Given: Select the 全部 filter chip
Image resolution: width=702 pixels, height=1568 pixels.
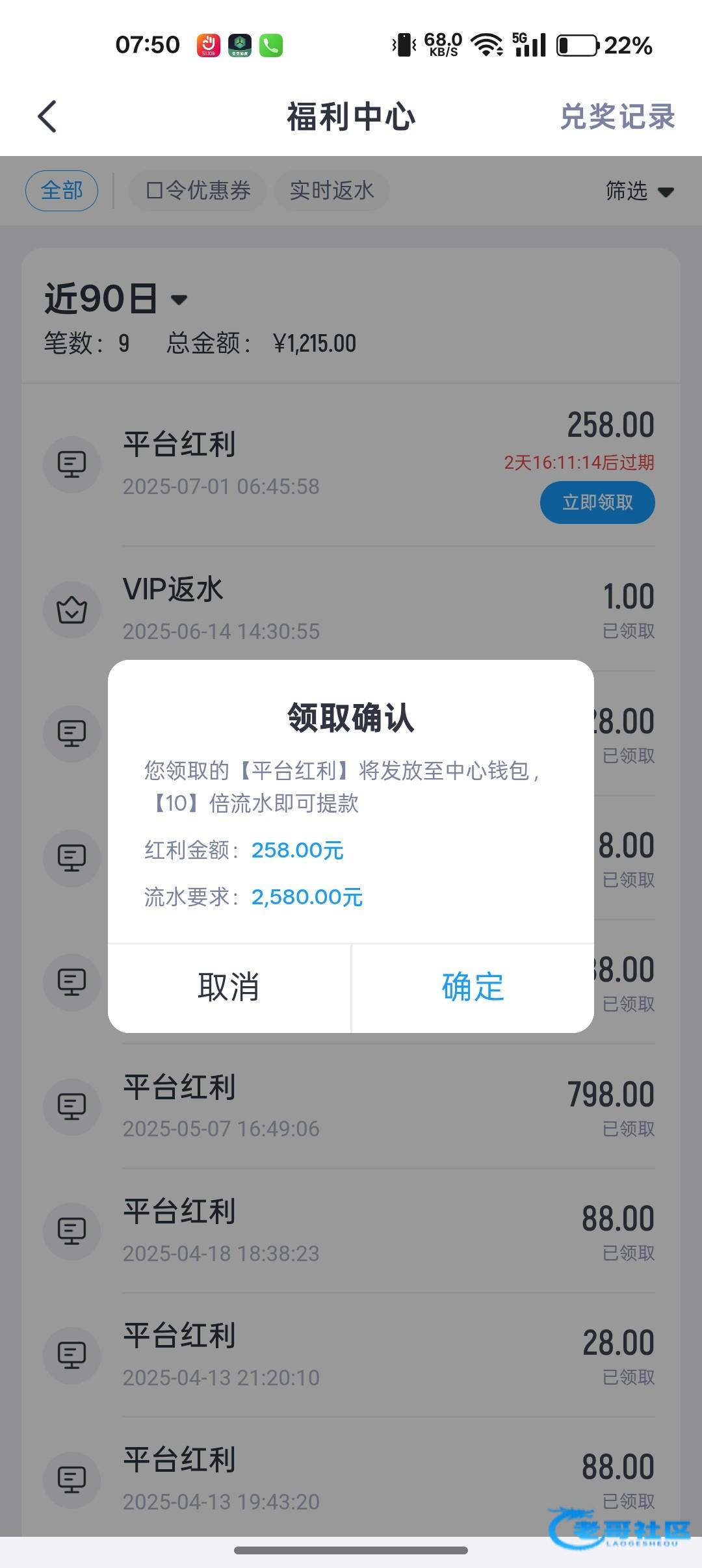Looking at the screenshot, I should coord(62,190).
